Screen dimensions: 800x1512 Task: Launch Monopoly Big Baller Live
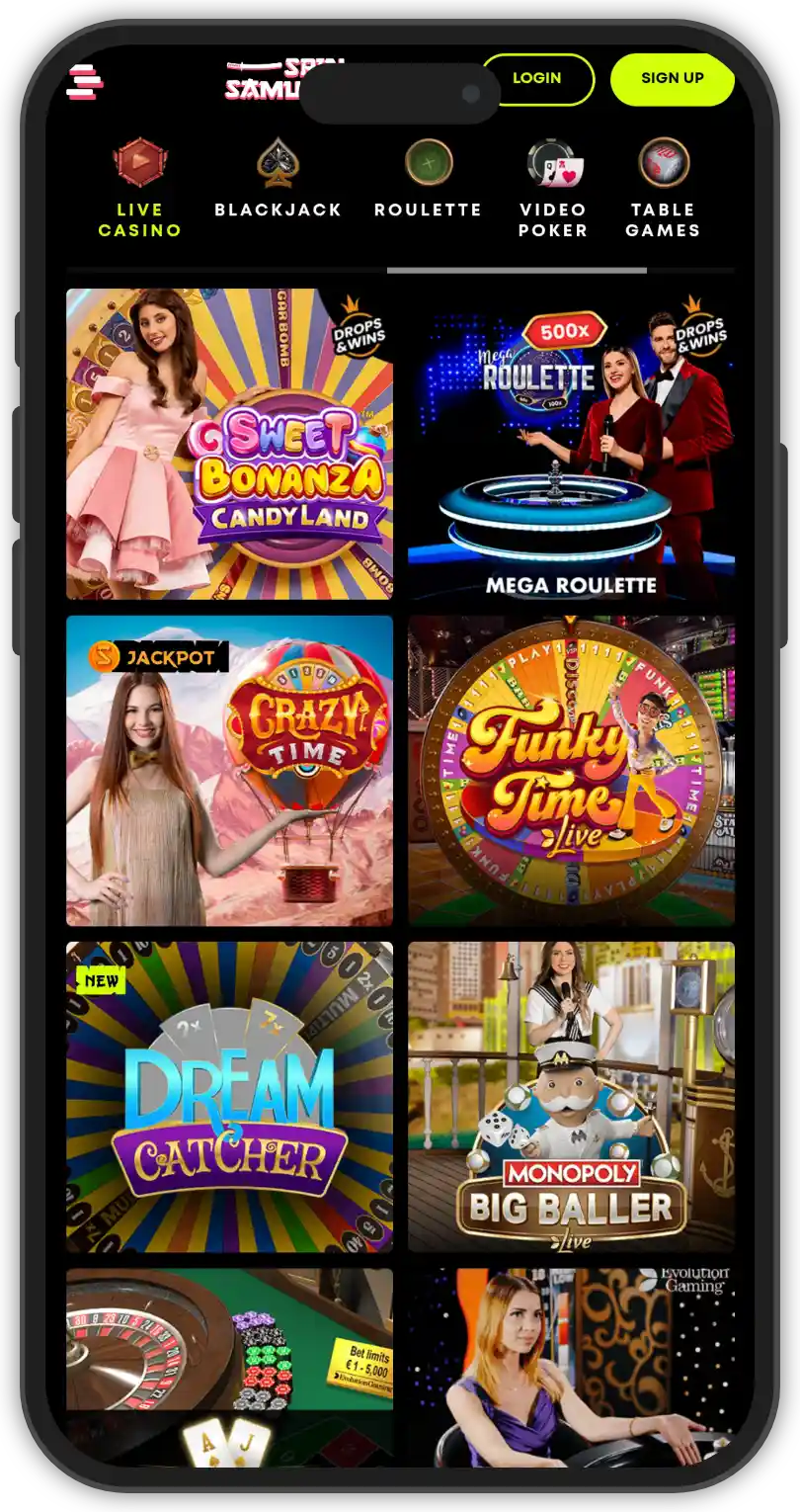pyautogui.click(x=571, y=1096)
